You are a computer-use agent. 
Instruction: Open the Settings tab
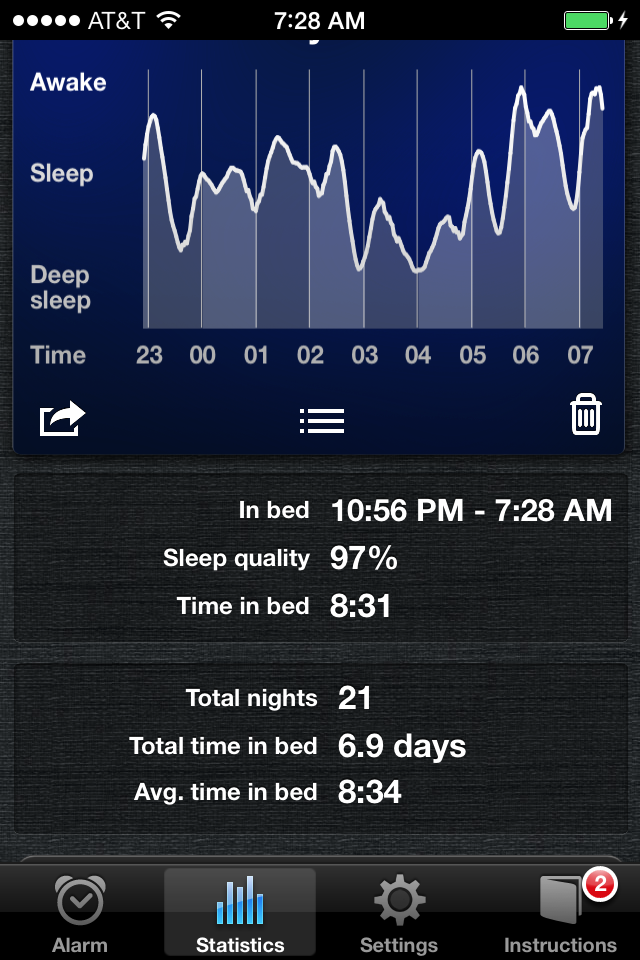tap(399, 912)
